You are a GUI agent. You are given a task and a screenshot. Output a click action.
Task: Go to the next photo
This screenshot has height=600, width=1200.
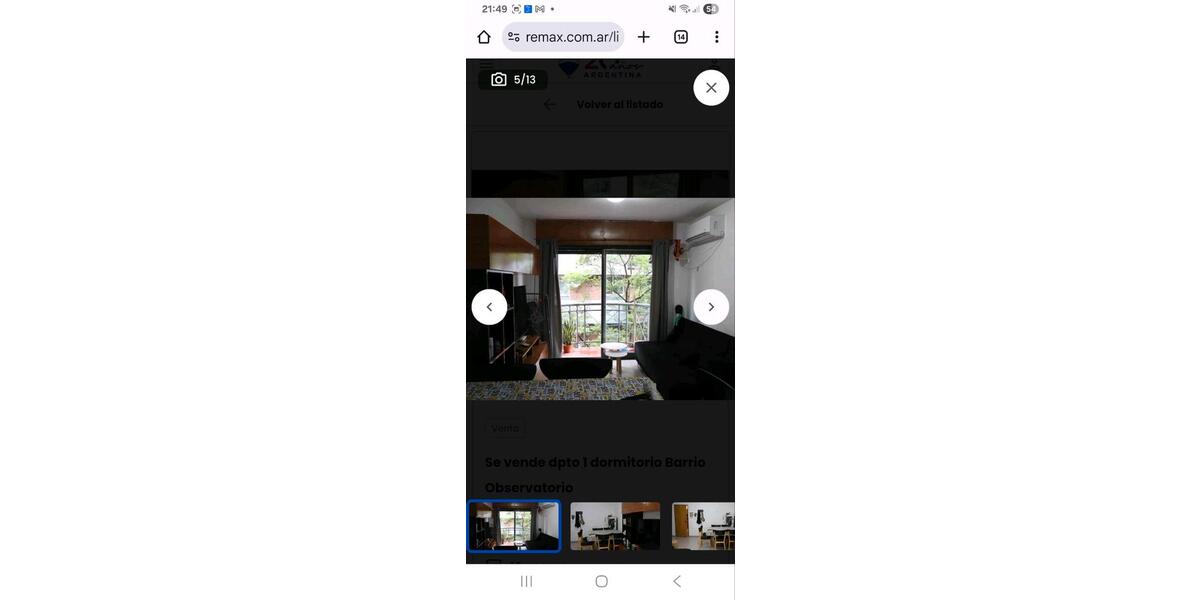(x=711, y=307)
